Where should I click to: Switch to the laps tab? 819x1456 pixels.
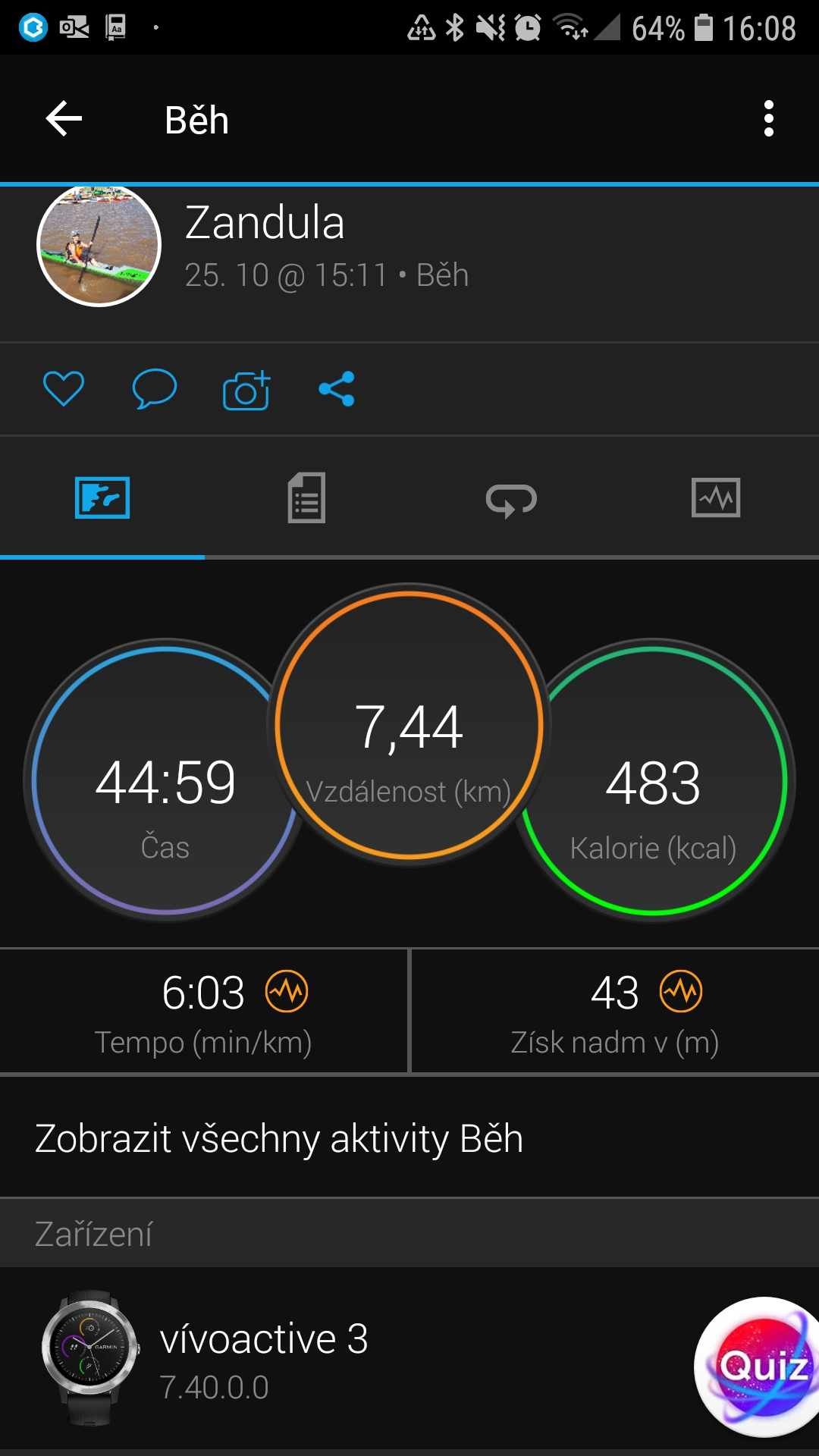click(x=511, y=500)
